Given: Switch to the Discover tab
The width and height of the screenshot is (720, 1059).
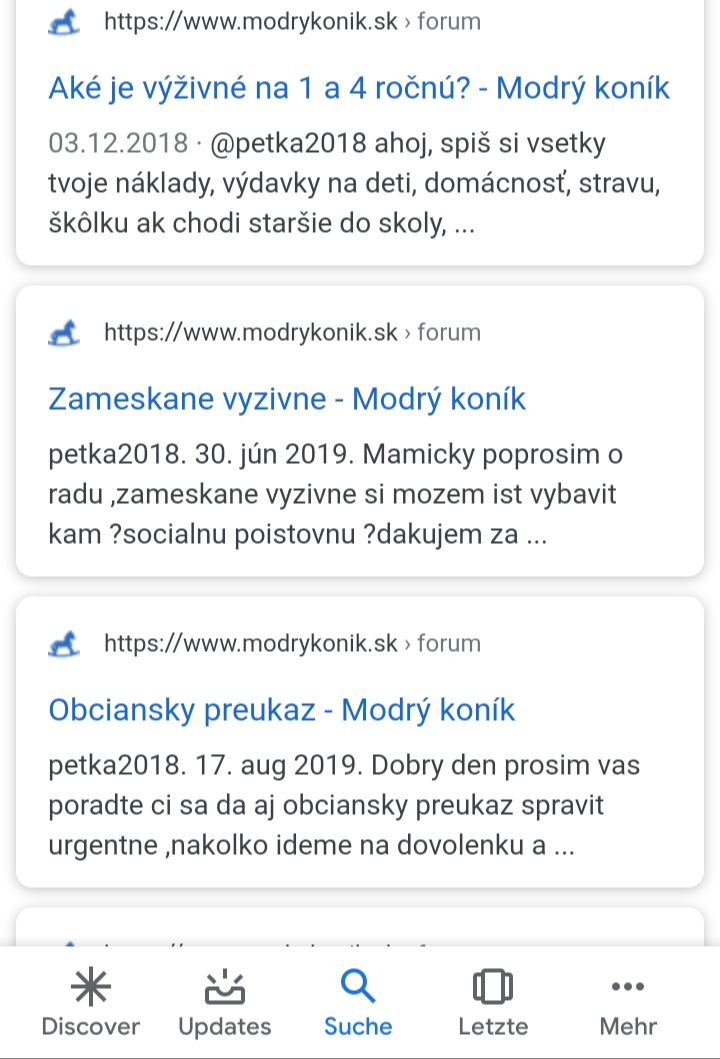Looking at the screenshot, I should click(91, 1003).
